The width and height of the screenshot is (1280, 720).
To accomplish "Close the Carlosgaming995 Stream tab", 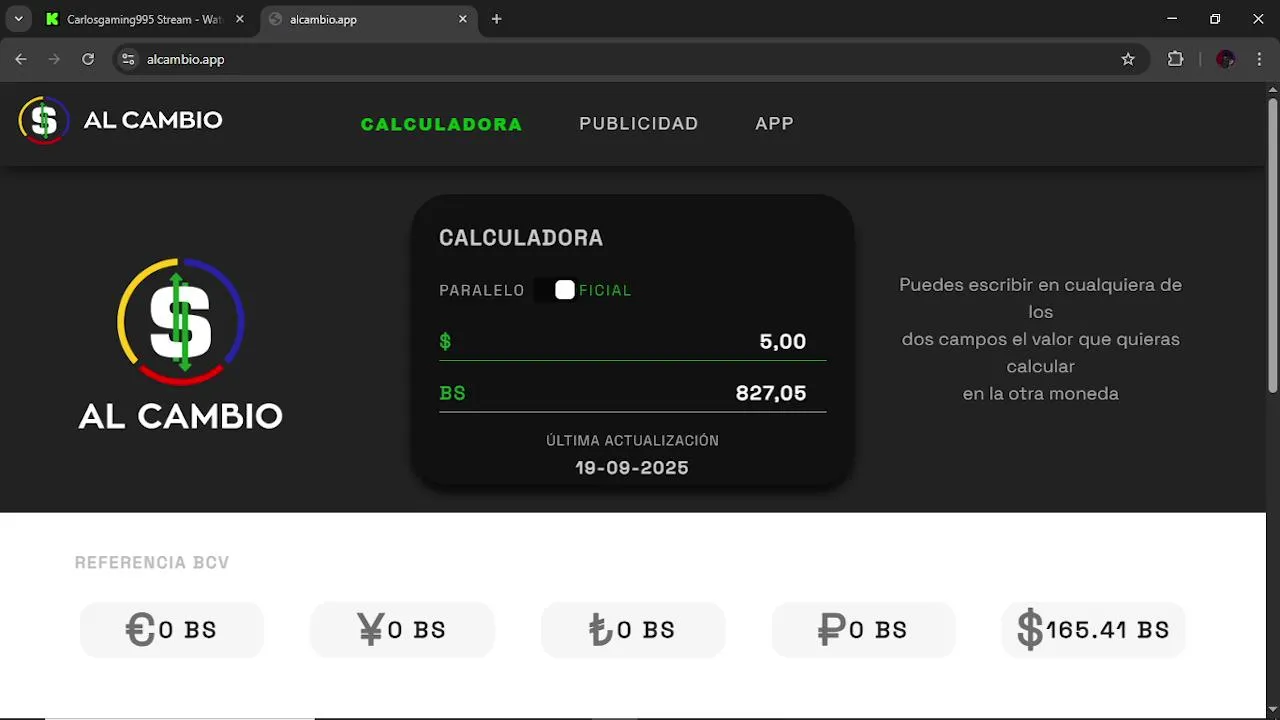I will (x=239, y=19).
